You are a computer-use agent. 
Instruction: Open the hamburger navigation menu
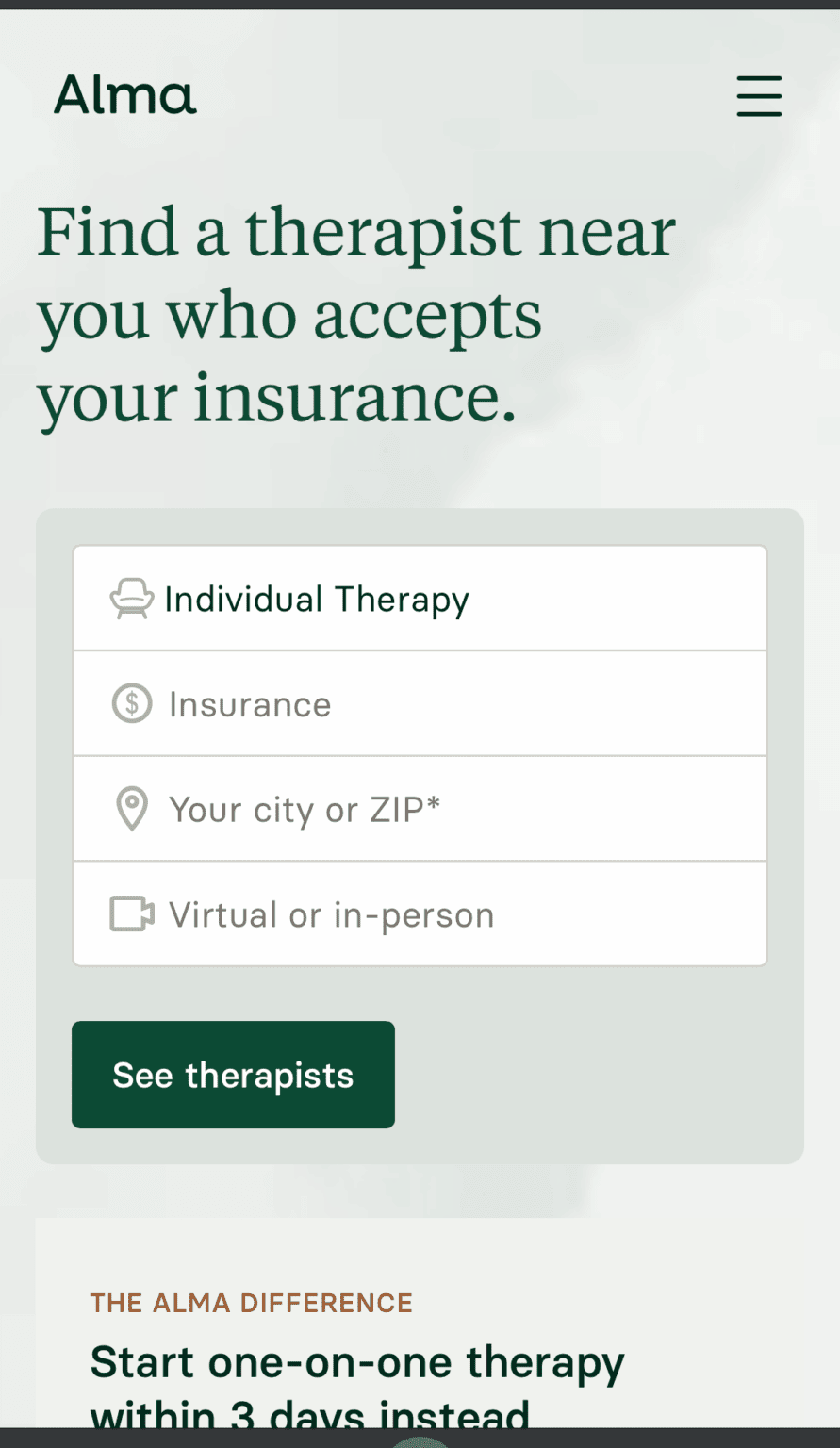click(x=759, y=96)
